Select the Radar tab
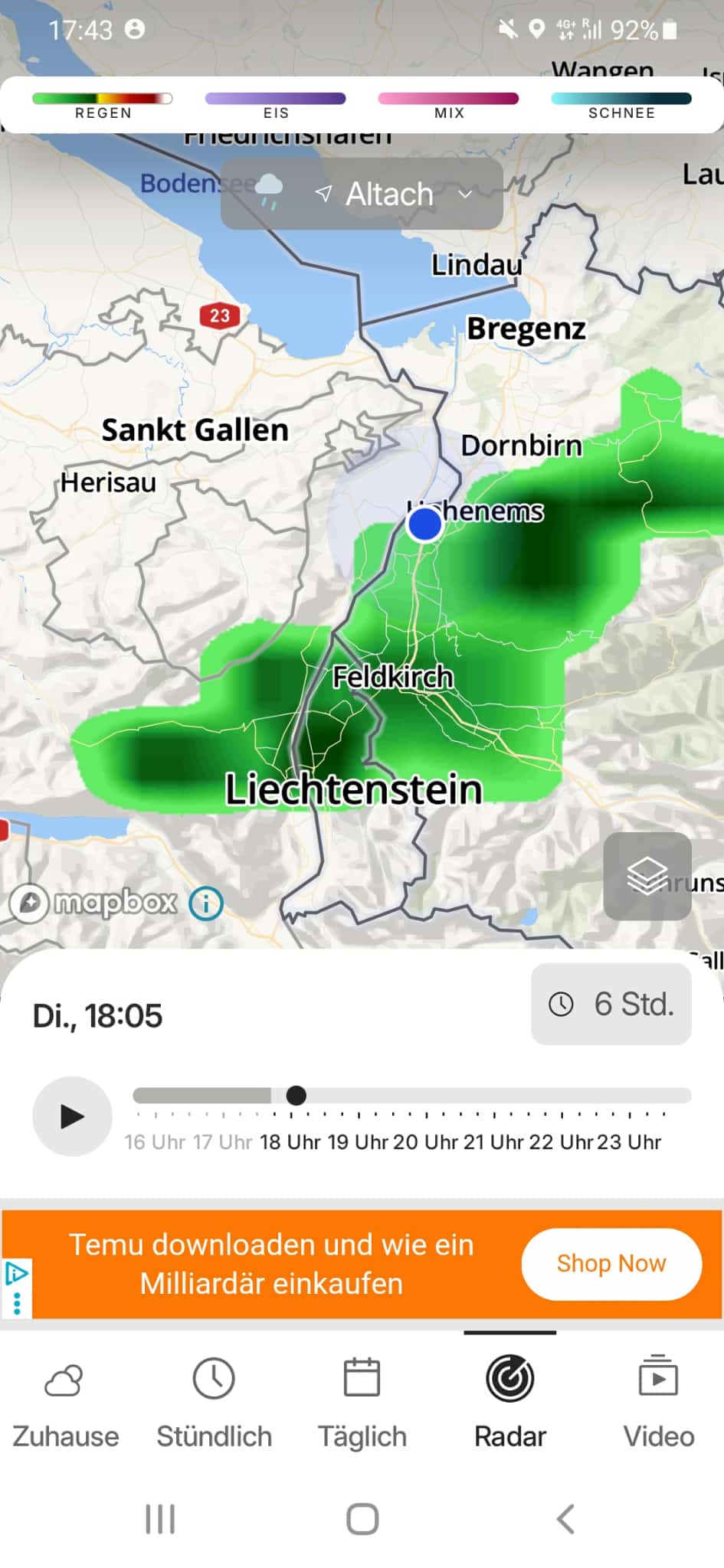 pos(510,1405)
